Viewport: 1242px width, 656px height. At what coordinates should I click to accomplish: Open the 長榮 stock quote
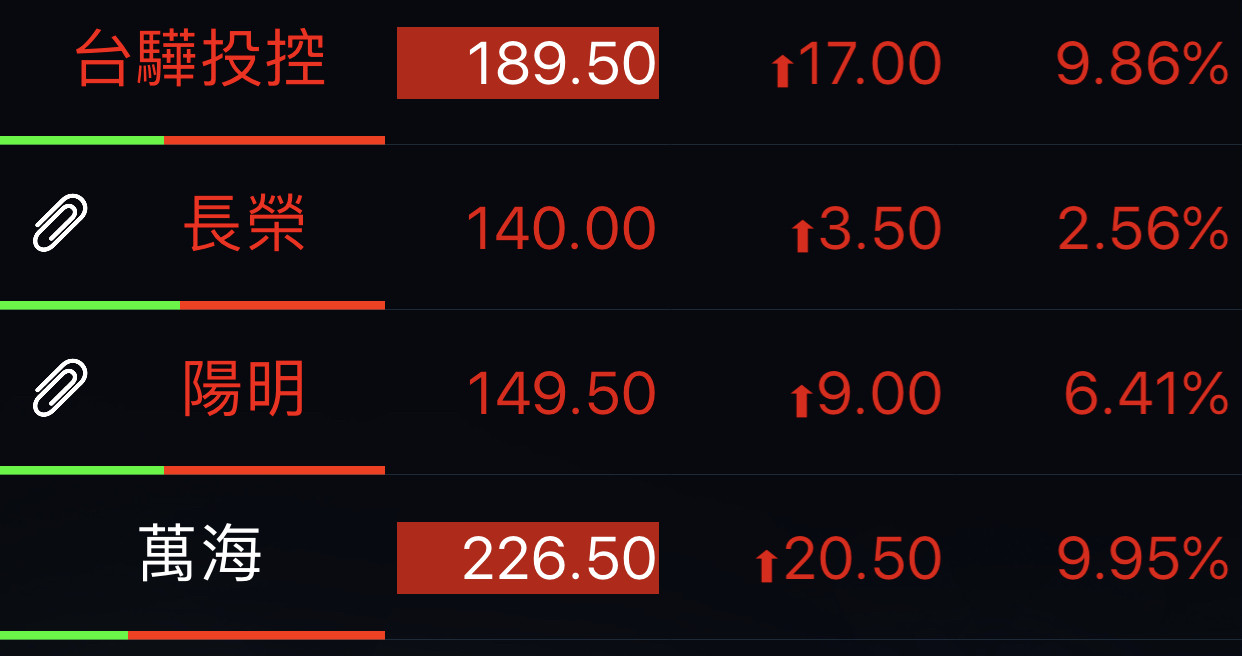point(244,226)
